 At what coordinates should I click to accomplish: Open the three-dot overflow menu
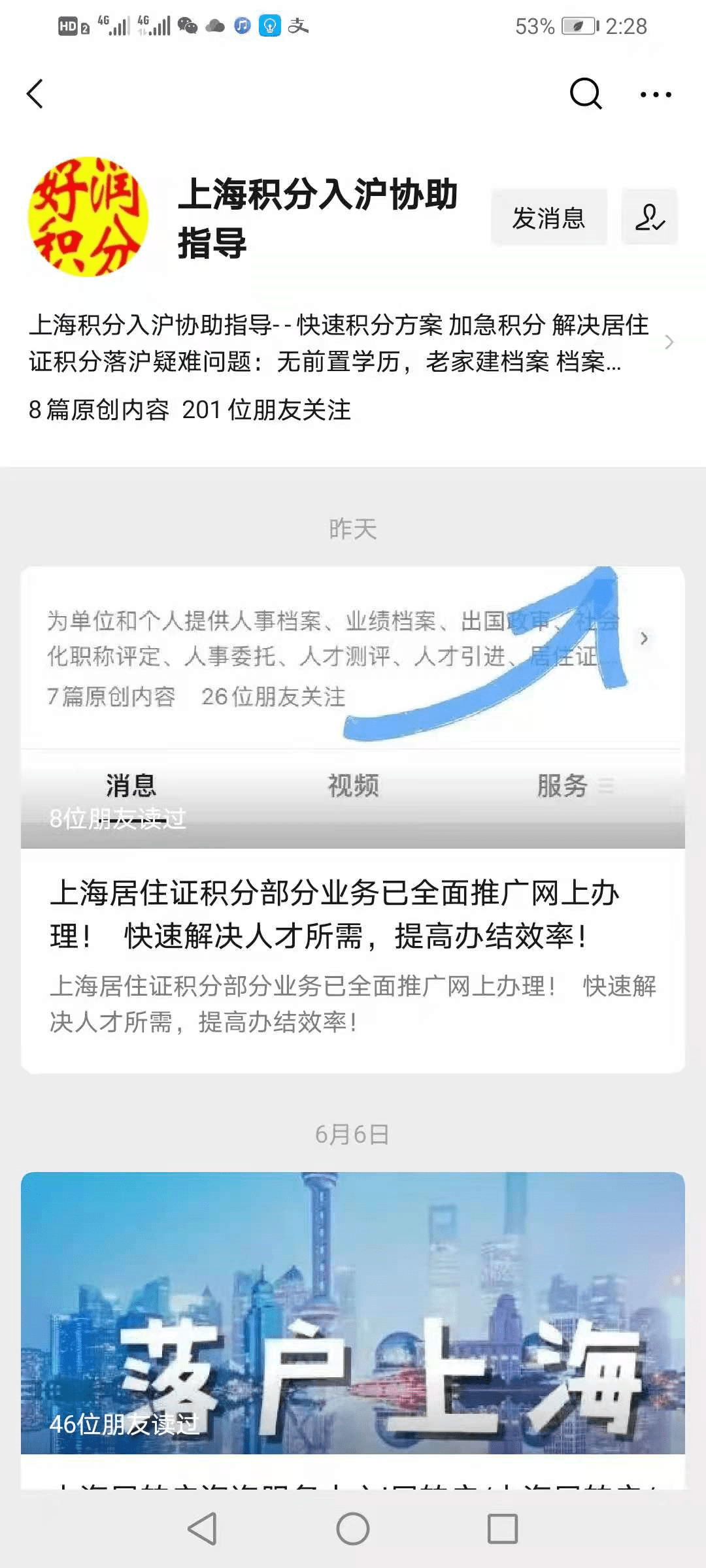(655, 95)
